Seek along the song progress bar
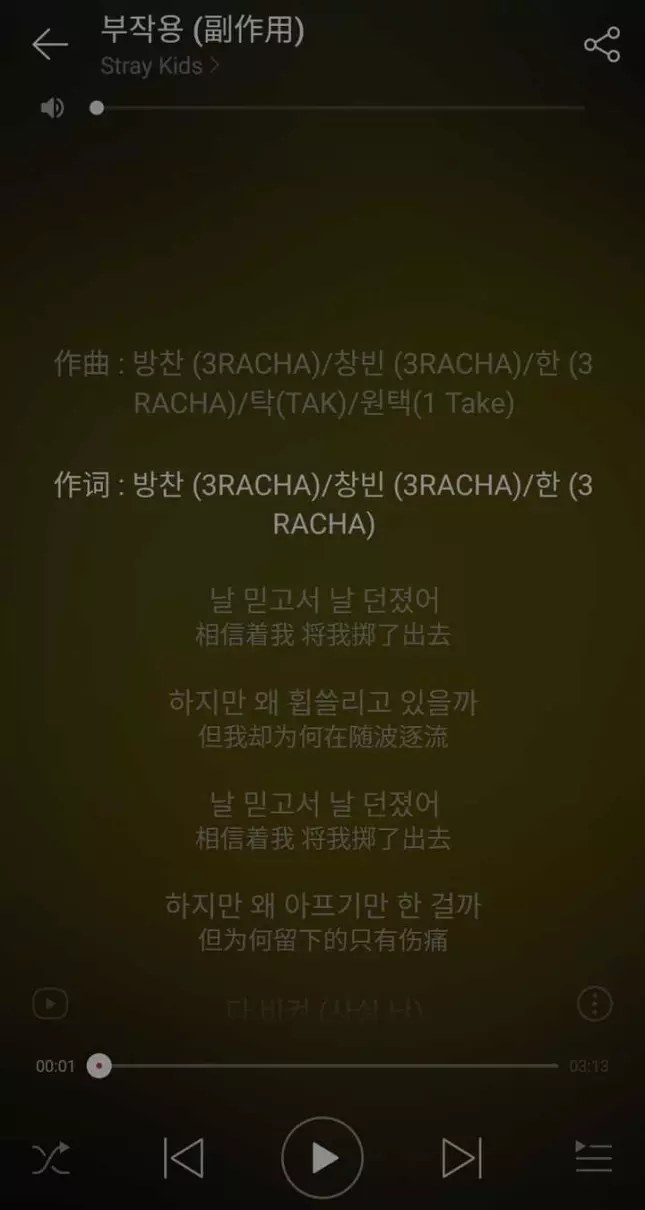 [x=327, y=1066]
